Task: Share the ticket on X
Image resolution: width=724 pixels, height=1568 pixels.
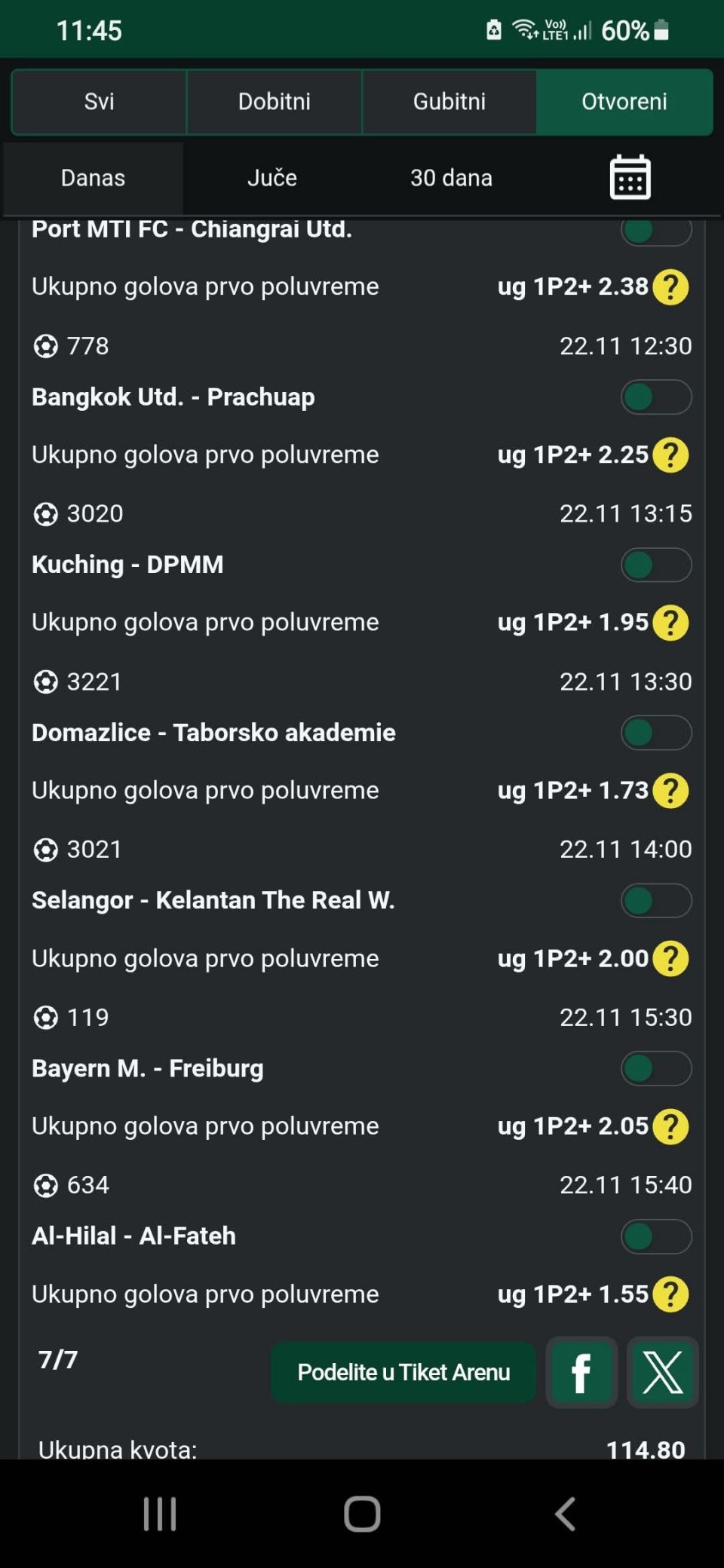Action: coord(662,1372)
